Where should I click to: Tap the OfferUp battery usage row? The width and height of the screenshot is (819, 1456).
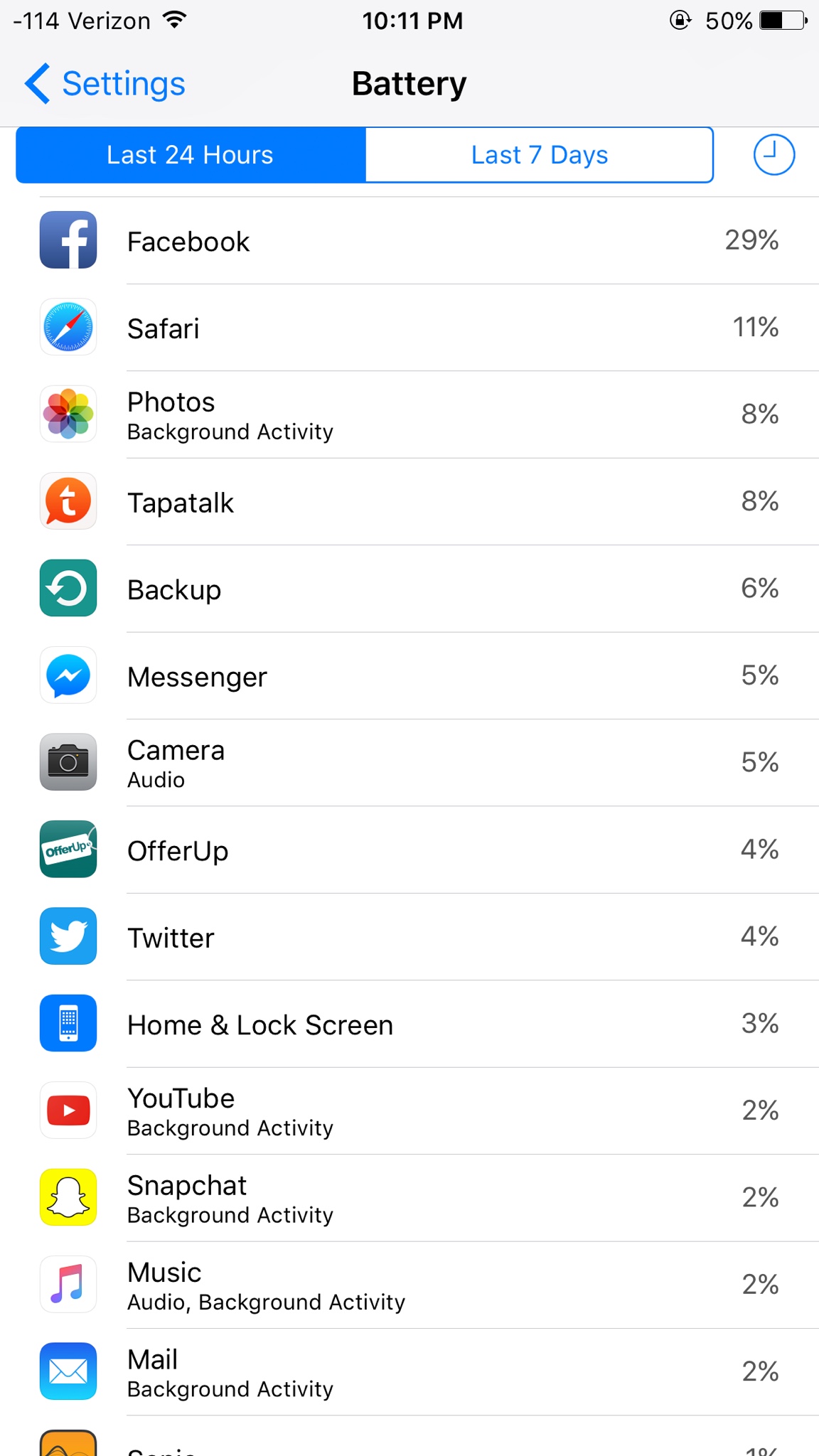coord(427,850)
